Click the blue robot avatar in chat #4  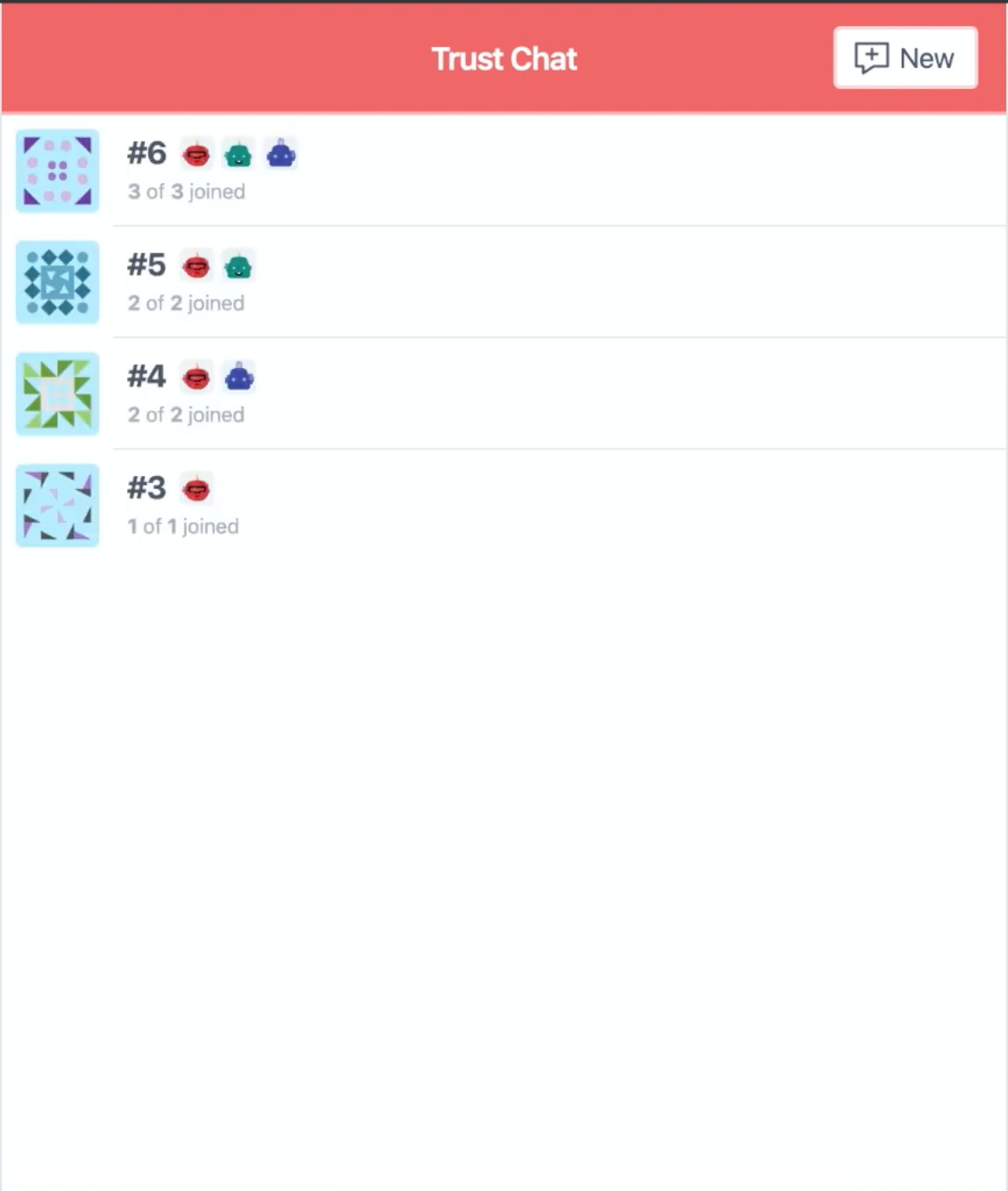coord(239,377)
